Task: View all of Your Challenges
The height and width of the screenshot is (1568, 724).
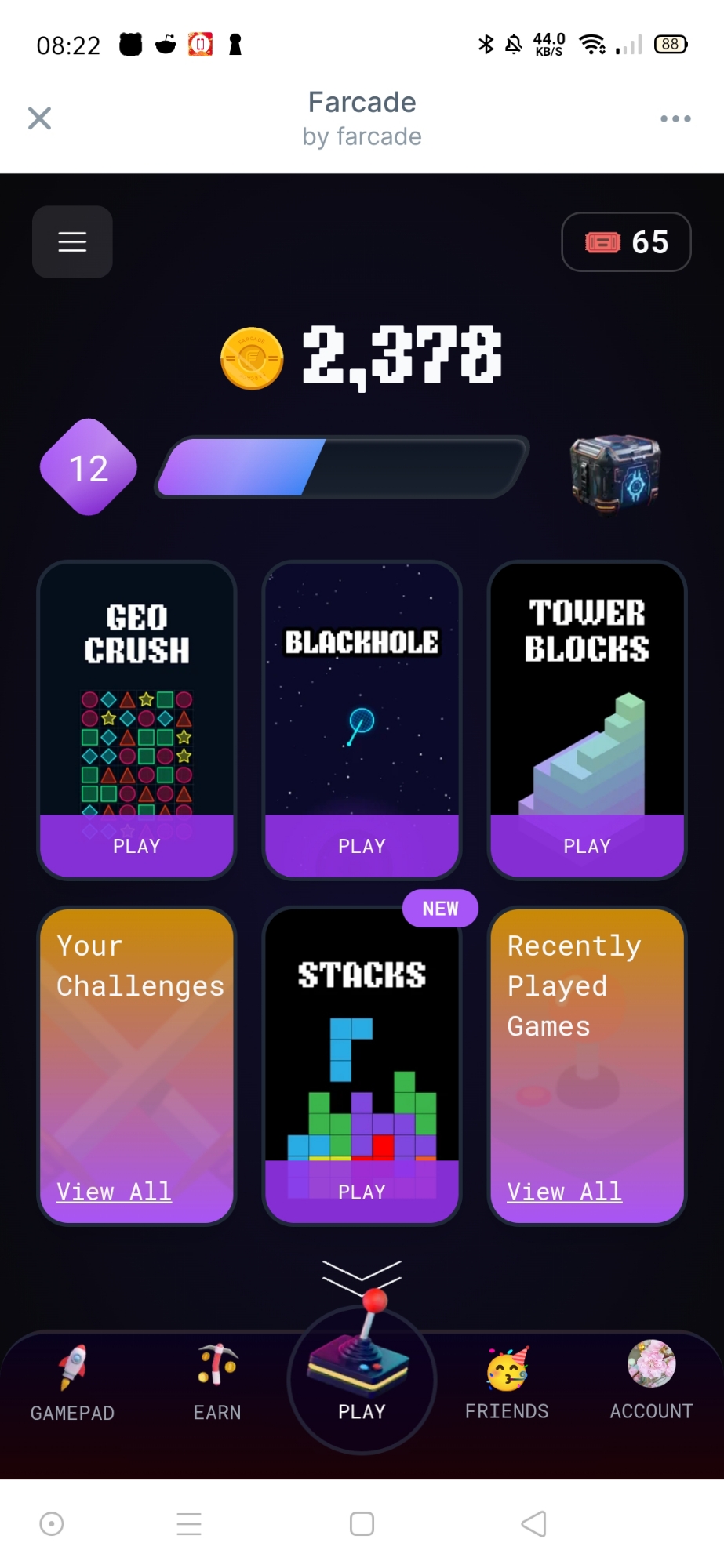Action: [x=115, y=1192]
